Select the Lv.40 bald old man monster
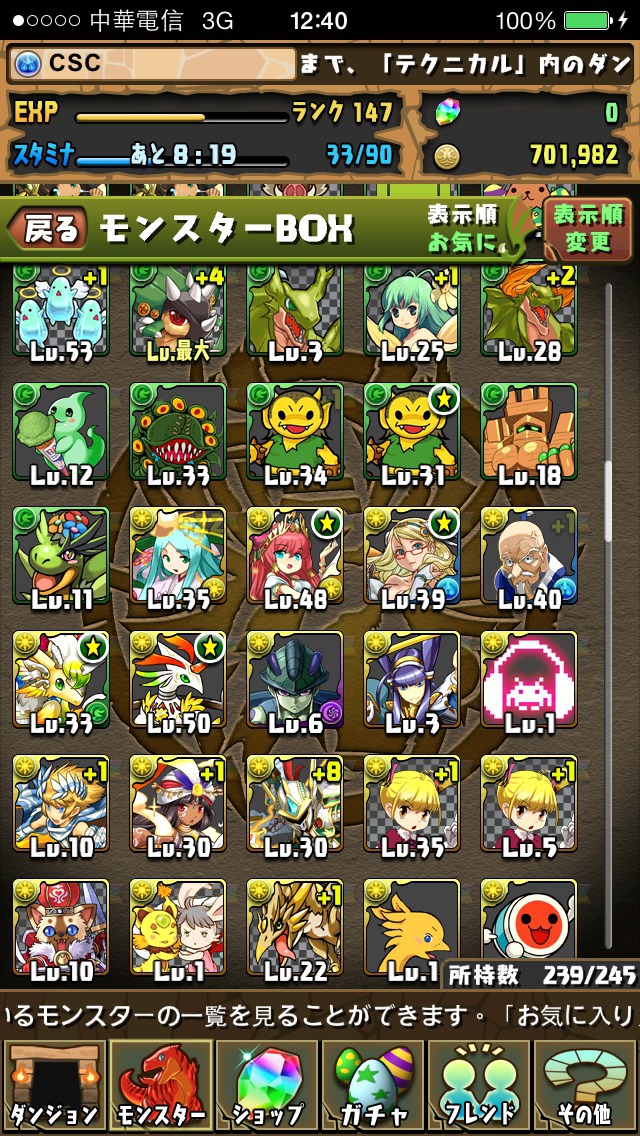This screenshot has height=1136, width=640. pyautogui.click(x=529, y=556)
